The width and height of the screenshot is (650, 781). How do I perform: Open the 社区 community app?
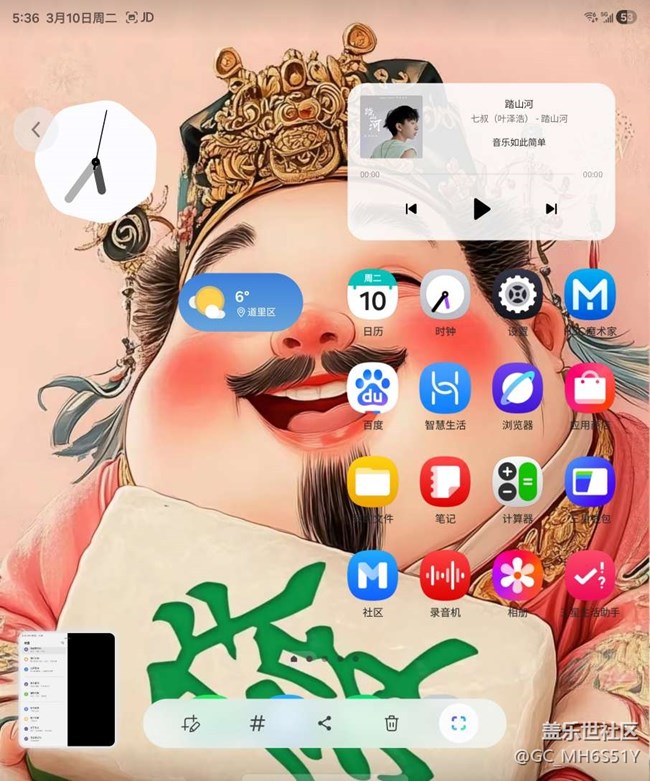coord(372,577)
